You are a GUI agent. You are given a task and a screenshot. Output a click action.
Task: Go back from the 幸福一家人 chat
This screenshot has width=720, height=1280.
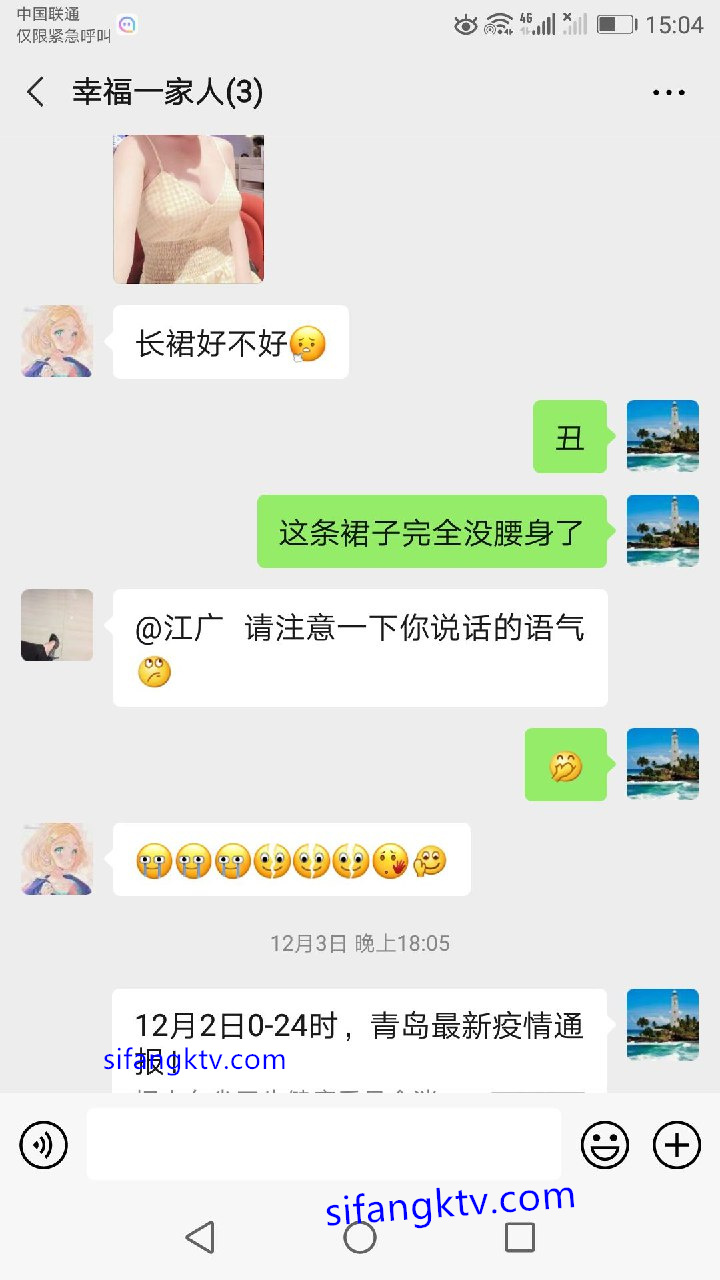[x=36, y=93]
